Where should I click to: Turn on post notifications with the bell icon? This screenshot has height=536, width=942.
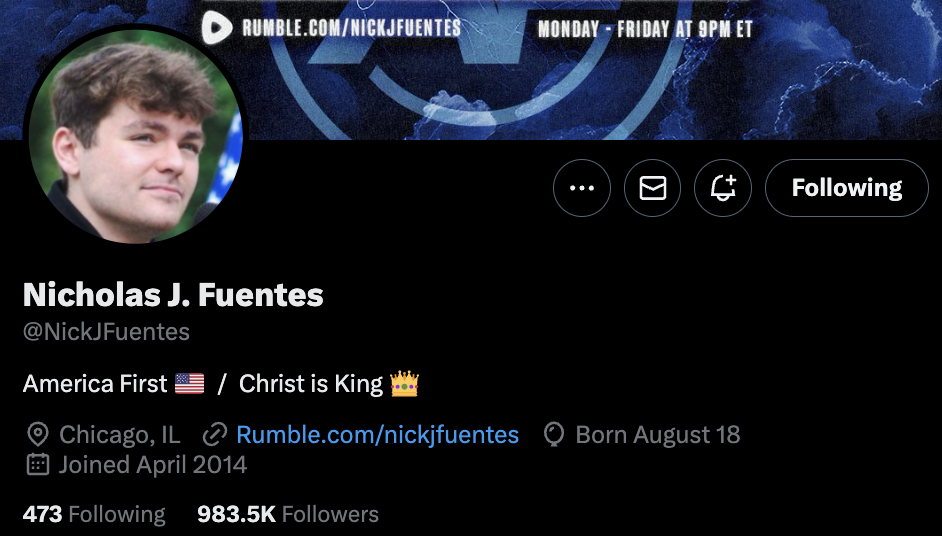(723, 188)
